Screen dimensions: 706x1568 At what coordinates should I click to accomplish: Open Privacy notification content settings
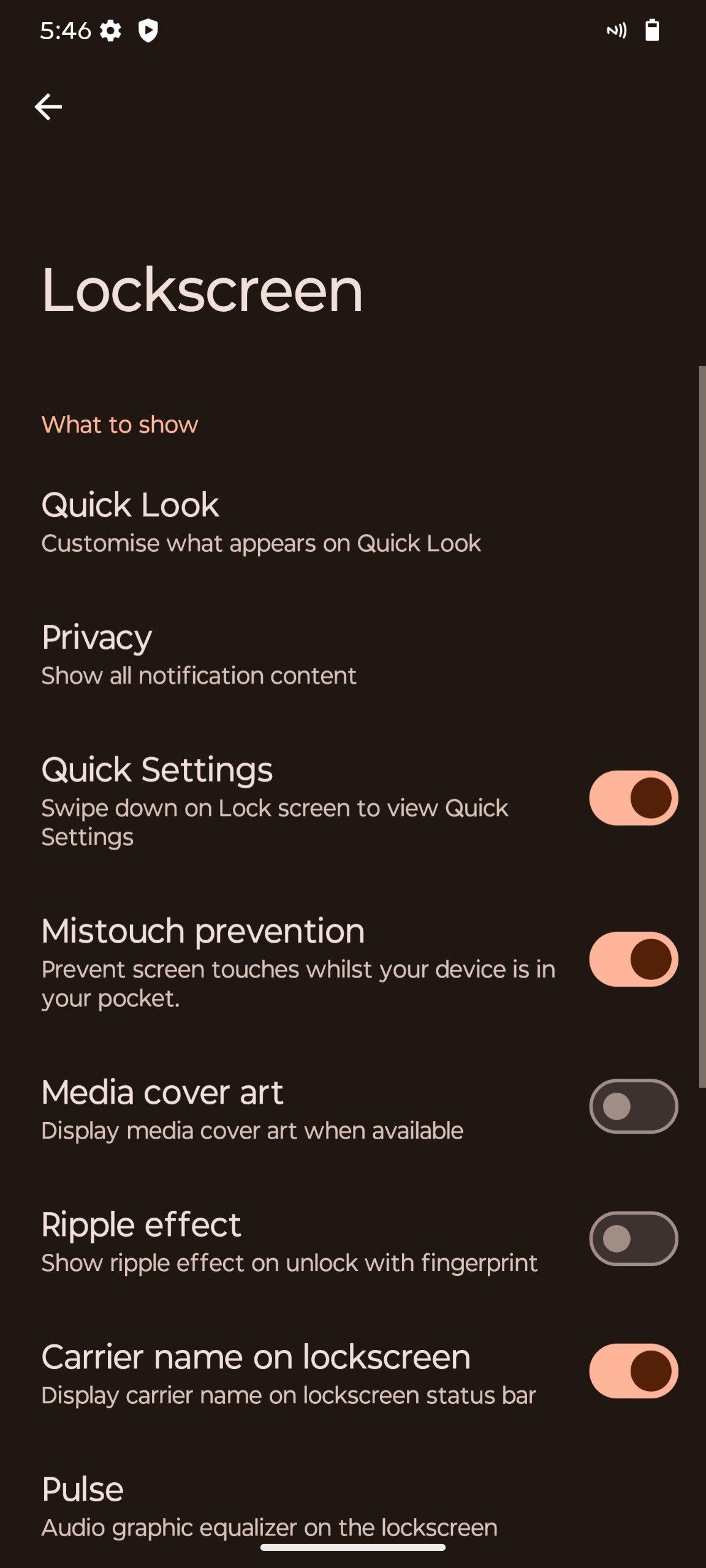click(199, 655)
